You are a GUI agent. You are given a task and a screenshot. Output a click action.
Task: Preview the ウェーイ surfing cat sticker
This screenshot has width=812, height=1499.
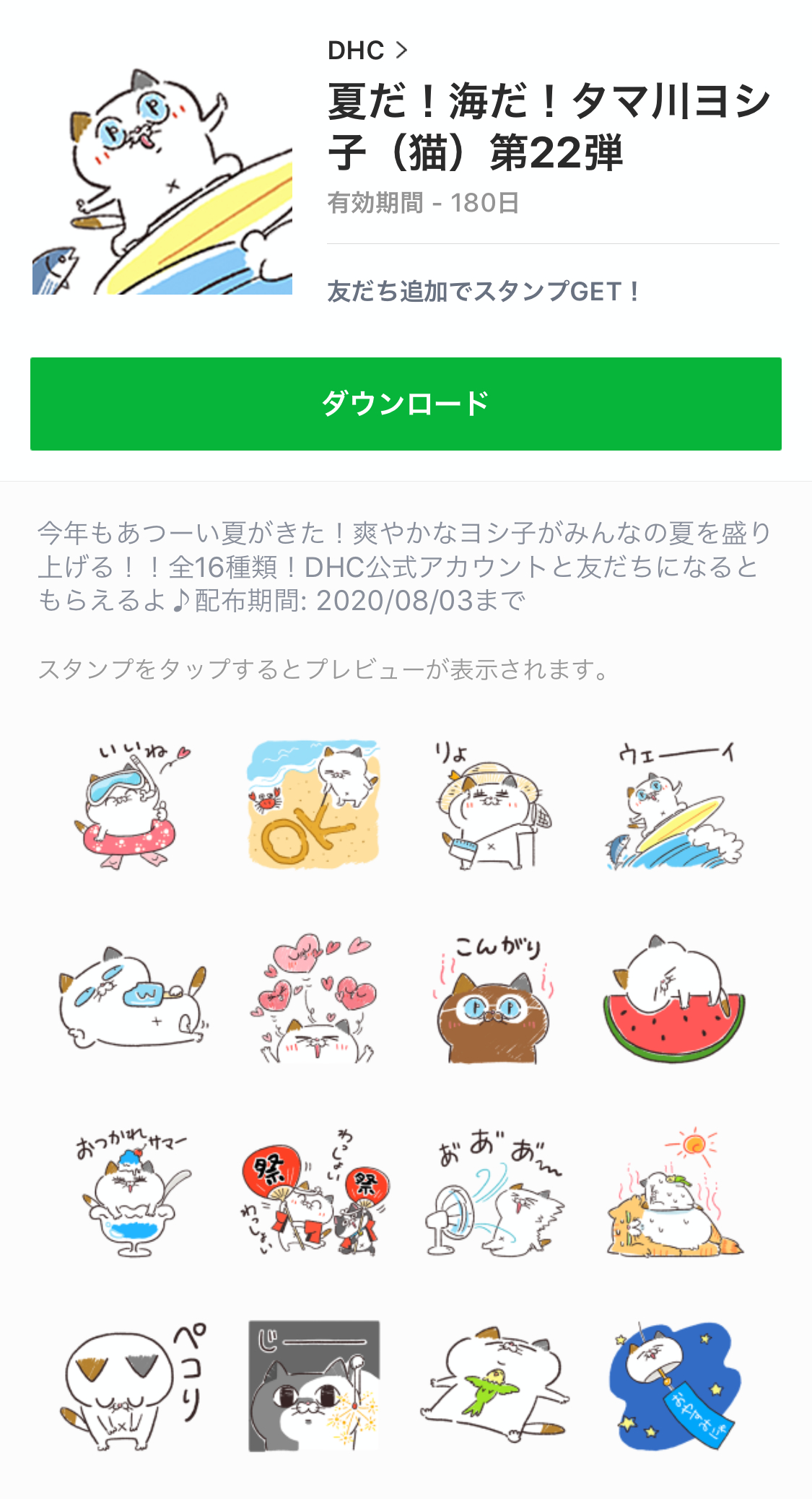674,804
